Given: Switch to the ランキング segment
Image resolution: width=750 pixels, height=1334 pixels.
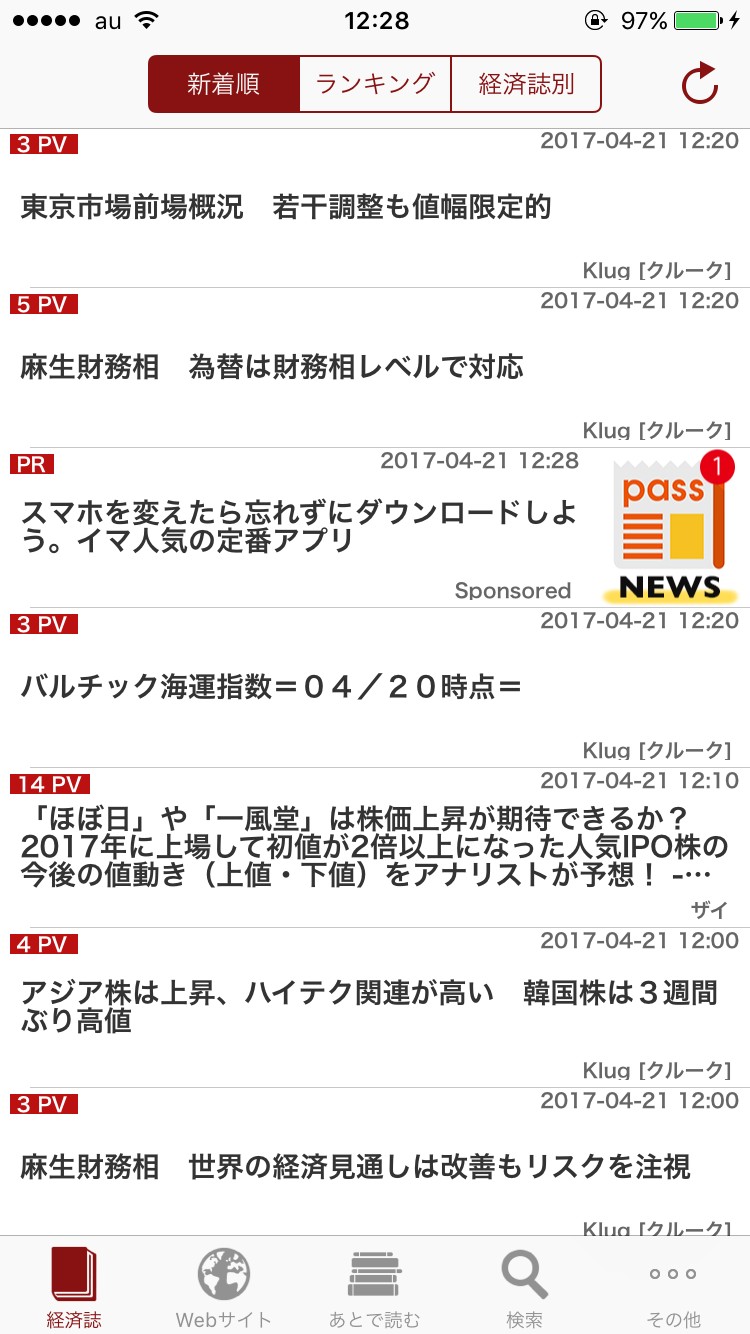Looking at the screenshot, I should tap(375, 84).
